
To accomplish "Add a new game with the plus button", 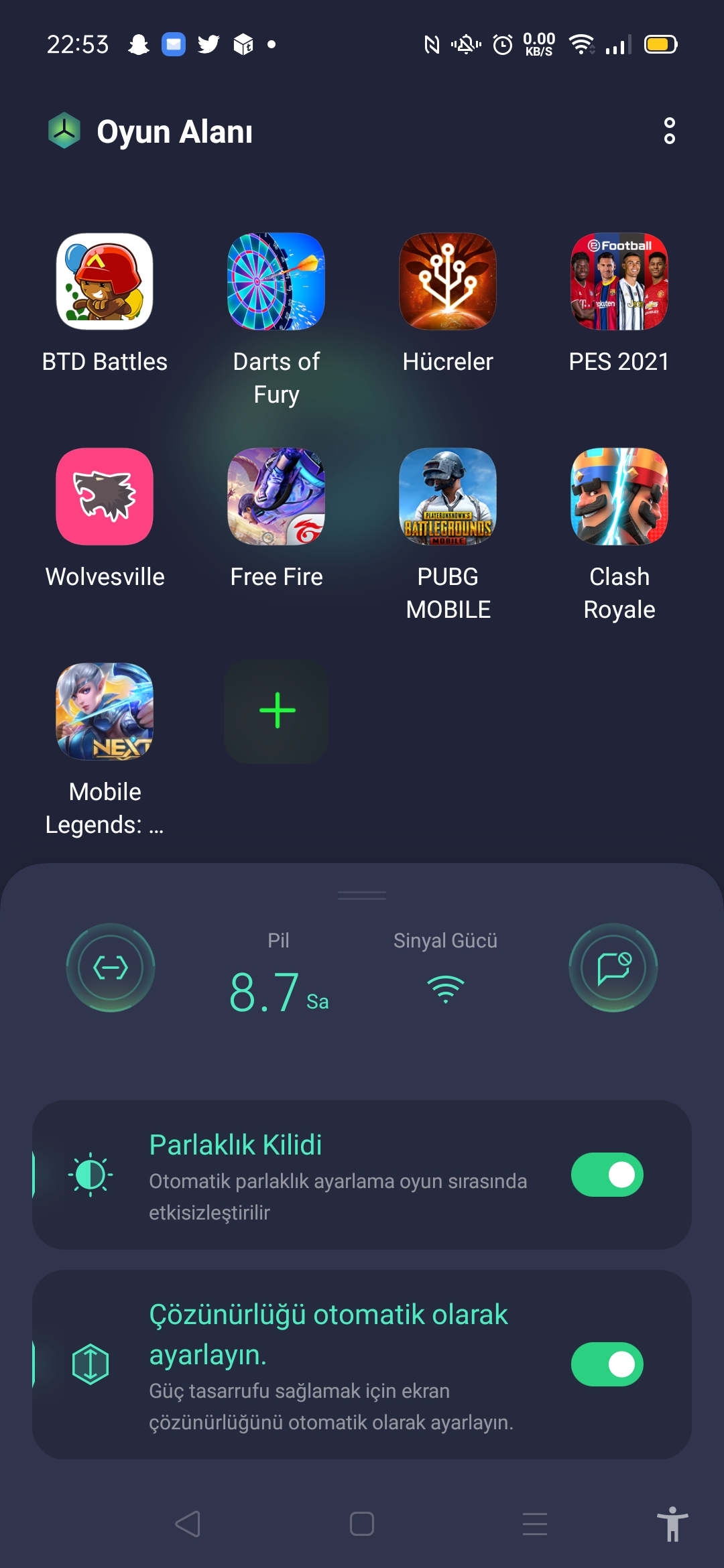I will 276,712.
